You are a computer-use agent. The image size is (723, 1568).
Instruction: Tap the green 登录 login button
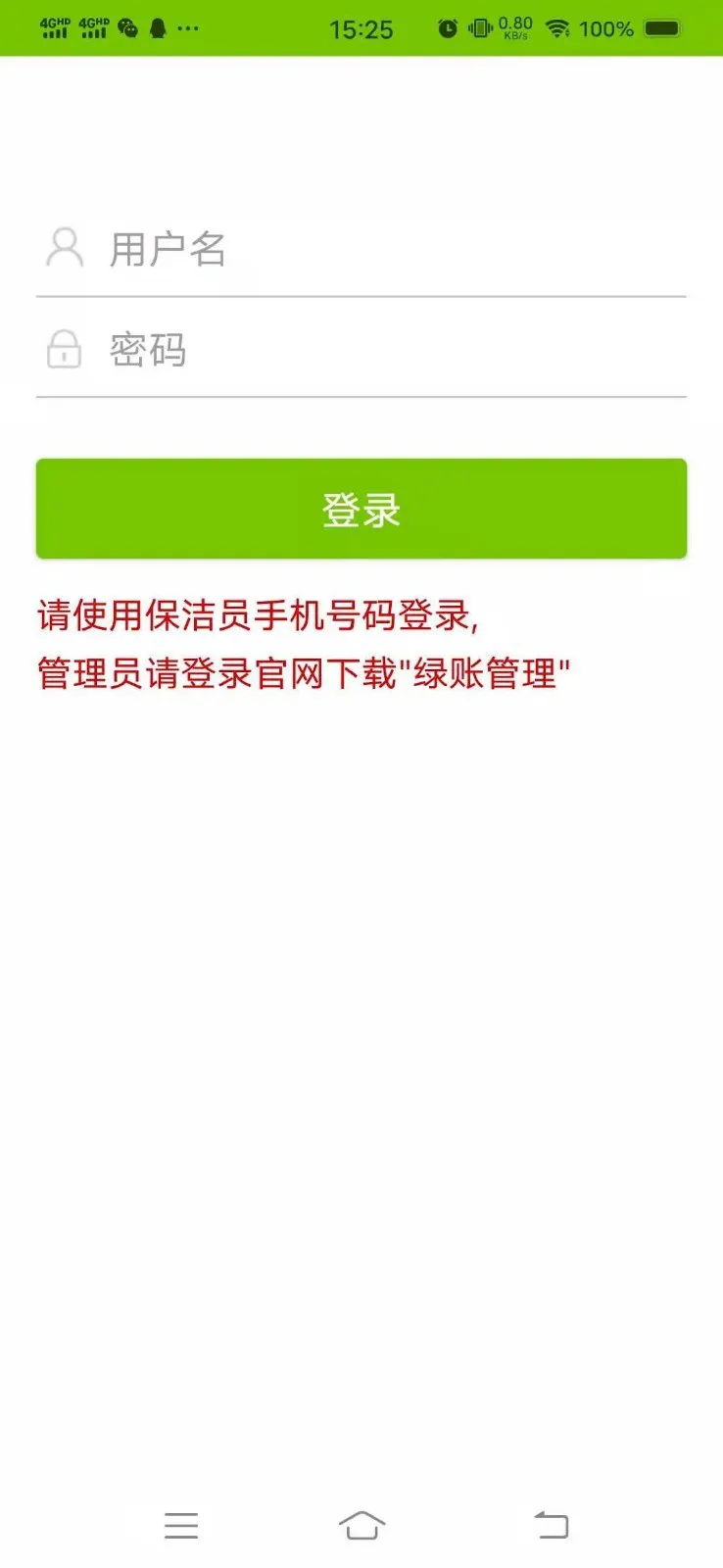[361, 509]
